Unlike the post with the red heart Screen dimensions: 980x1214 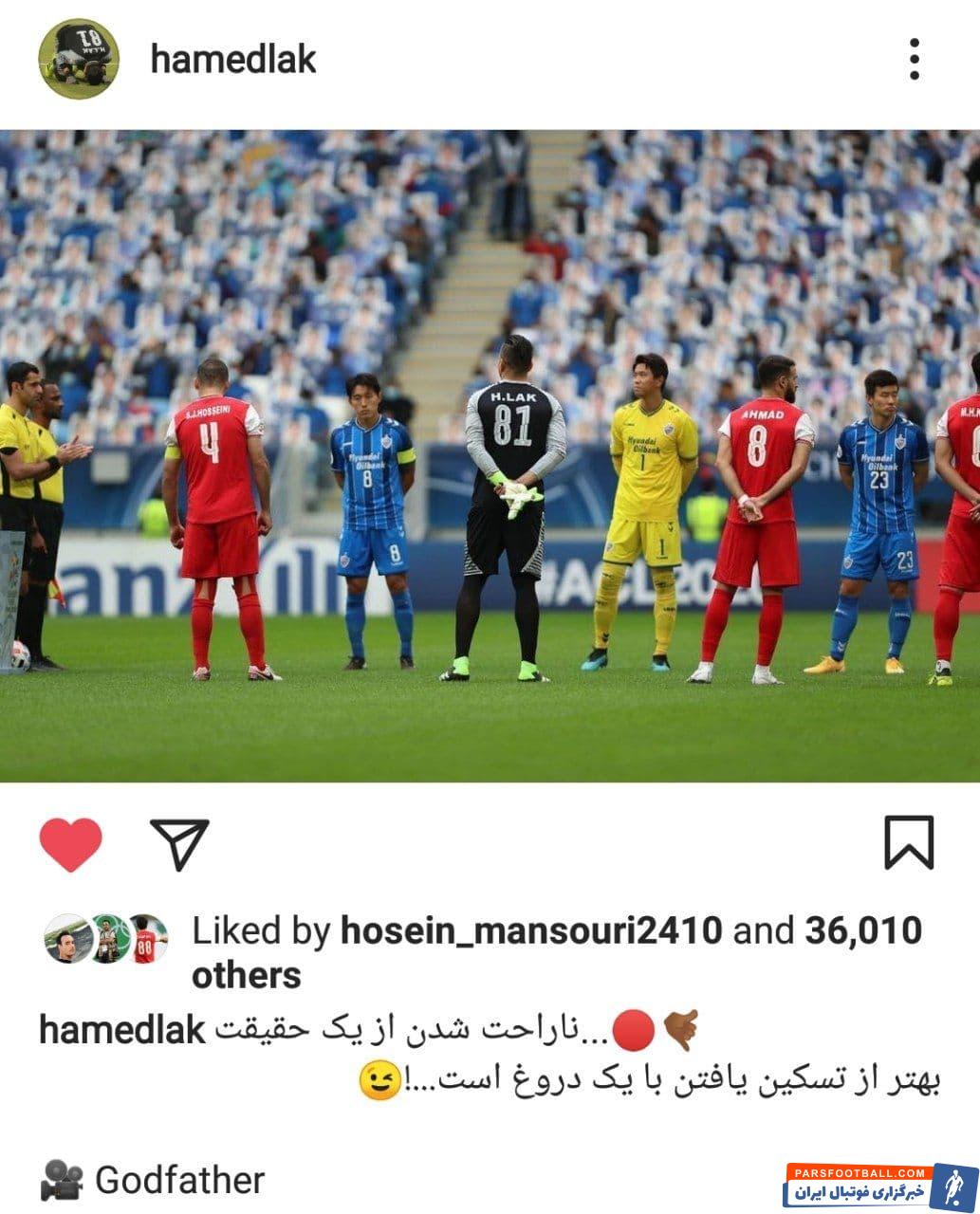[70, 843]
